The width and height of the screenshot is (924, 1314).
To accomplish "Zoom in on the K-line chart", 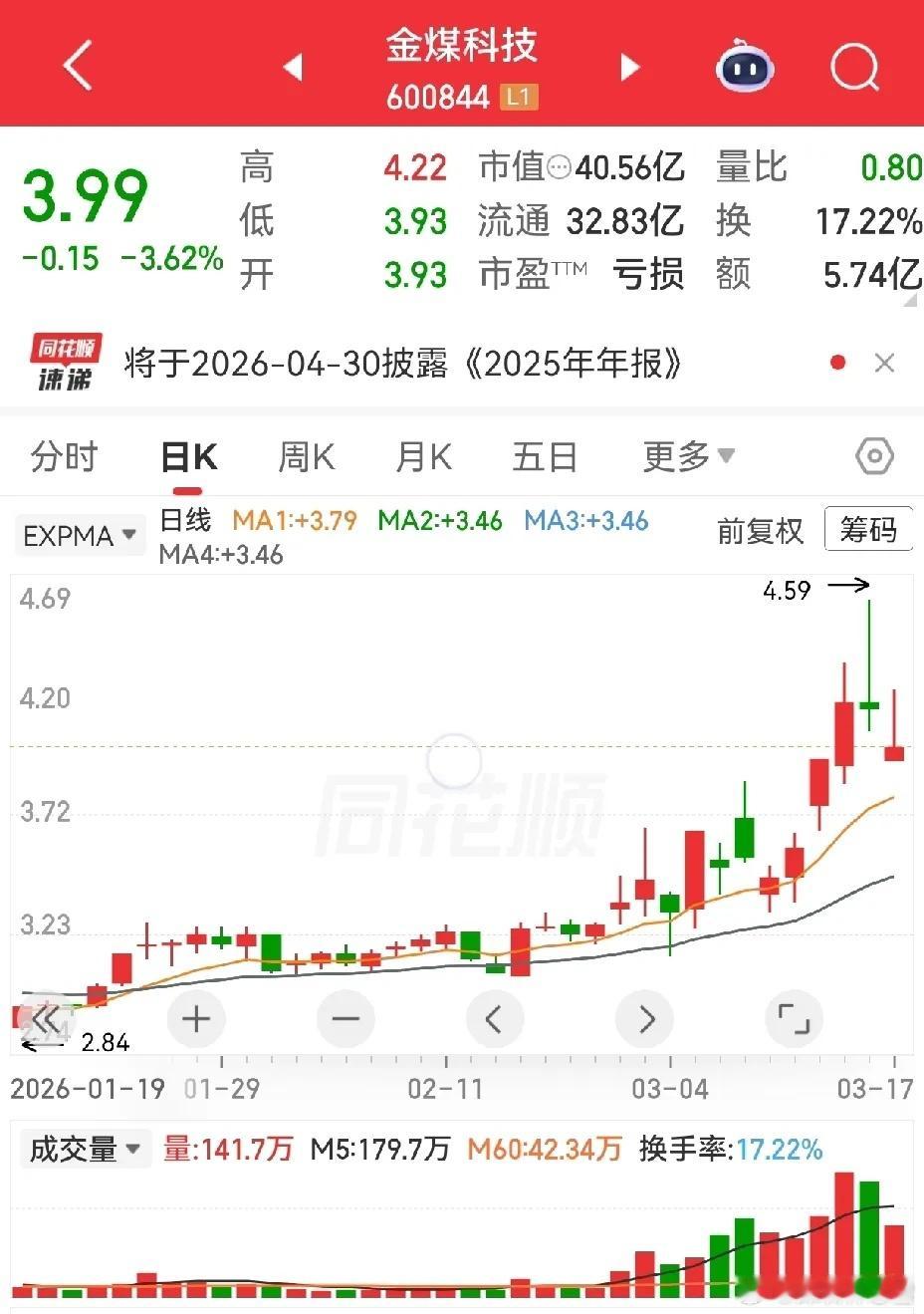I will pyautogui.click(x=195, y=1018).
